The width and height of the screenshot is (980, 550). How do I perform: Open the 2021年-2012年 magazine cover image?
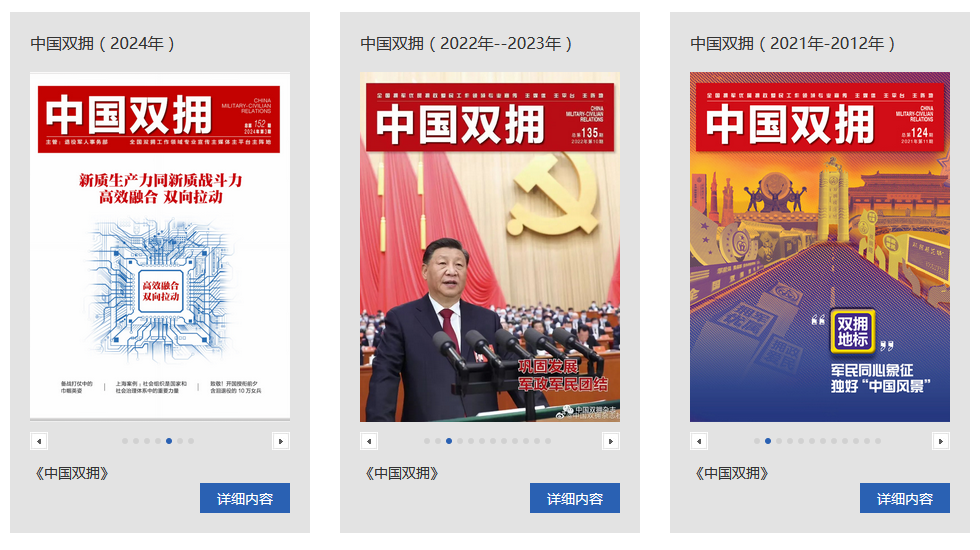coord(820,246)
